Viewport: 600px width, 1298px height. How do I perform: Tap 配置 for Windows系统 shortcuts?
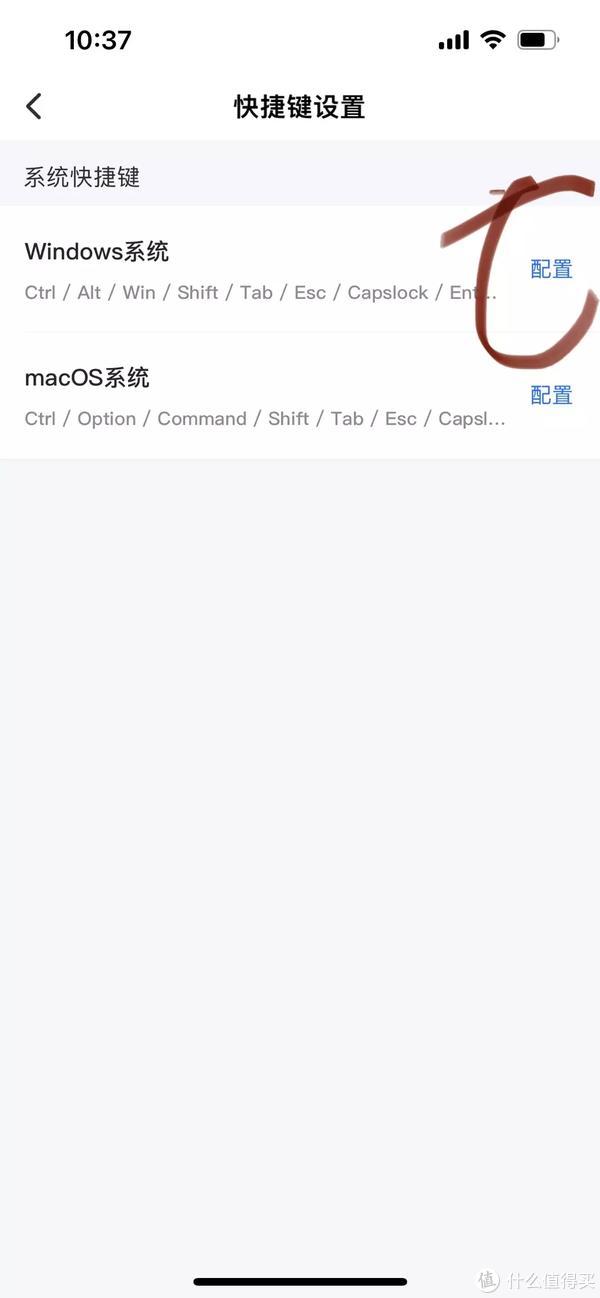551,269
